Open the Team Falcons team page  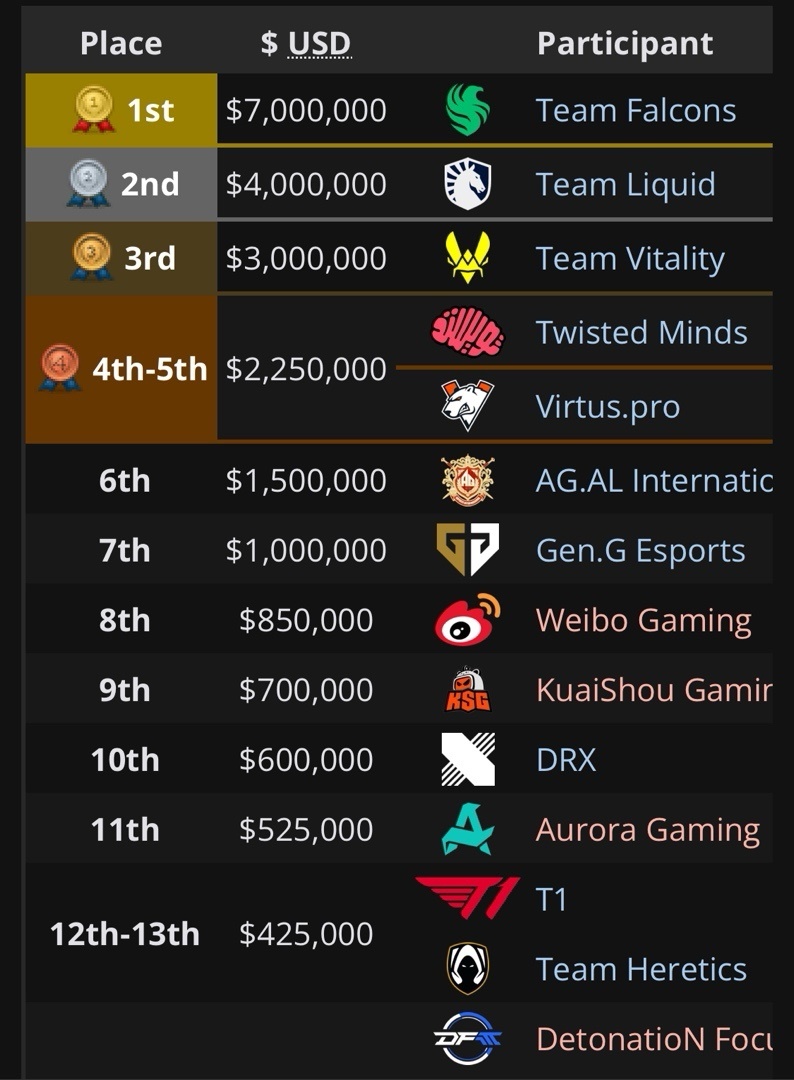coord(635,111)
